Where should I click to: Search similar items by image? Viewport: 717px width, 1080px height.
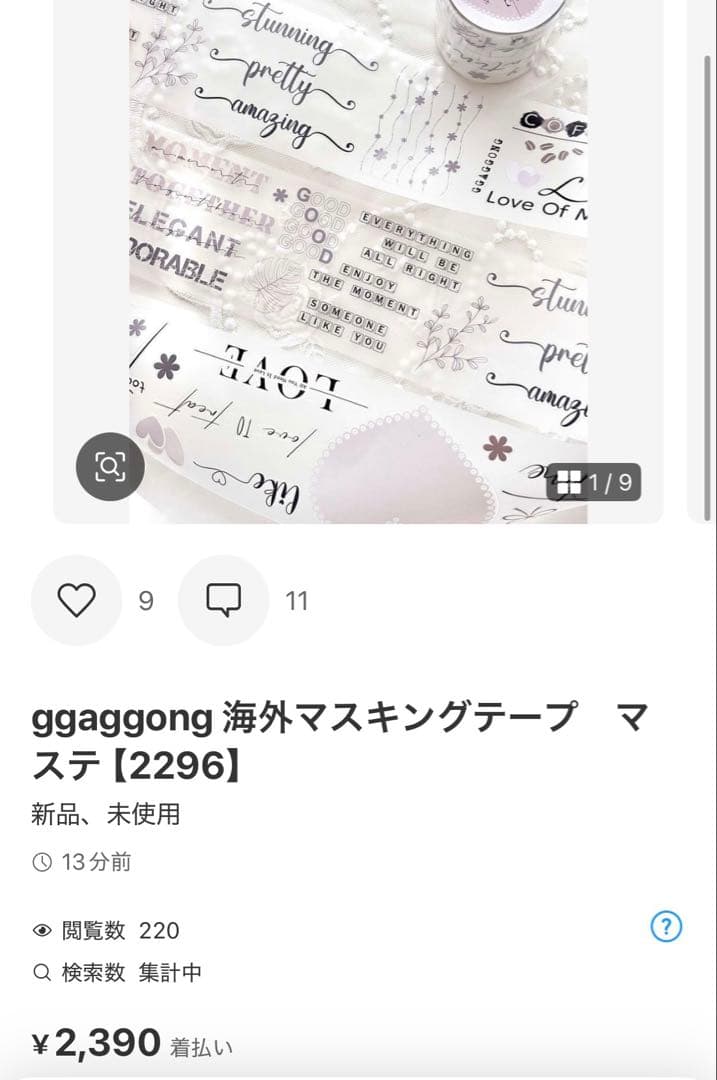coord(110,466)
